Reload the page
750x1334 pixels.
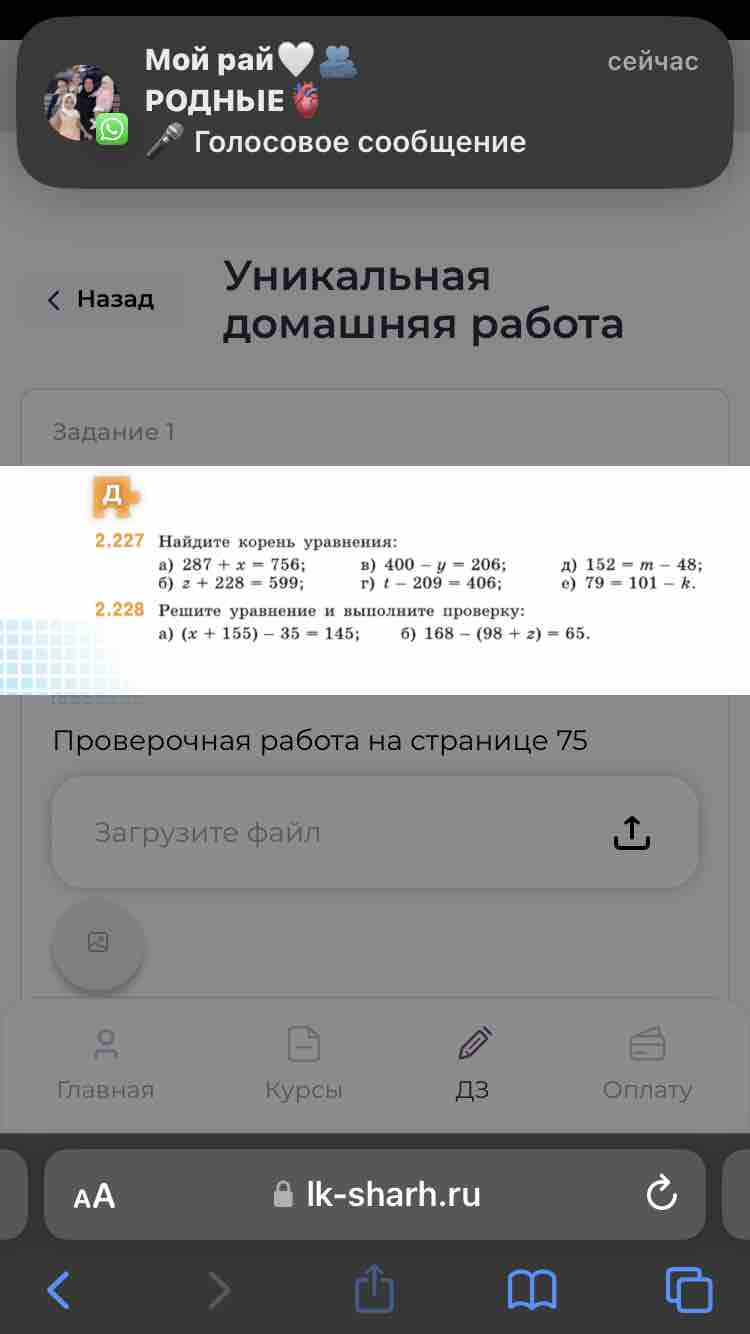(661, 1193)
